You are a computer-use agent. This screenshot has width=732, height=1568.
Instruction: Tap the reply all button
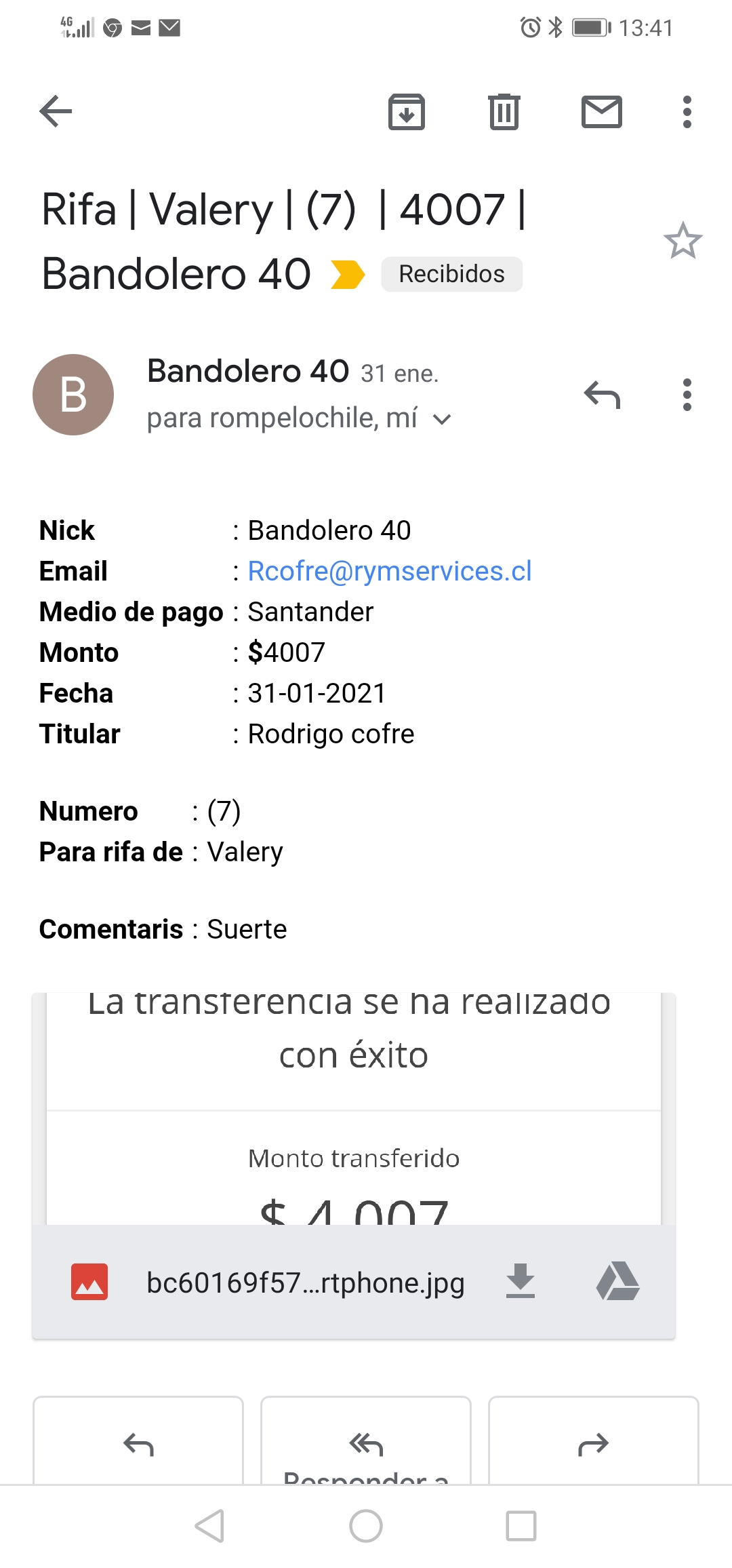pos(366,1441)
